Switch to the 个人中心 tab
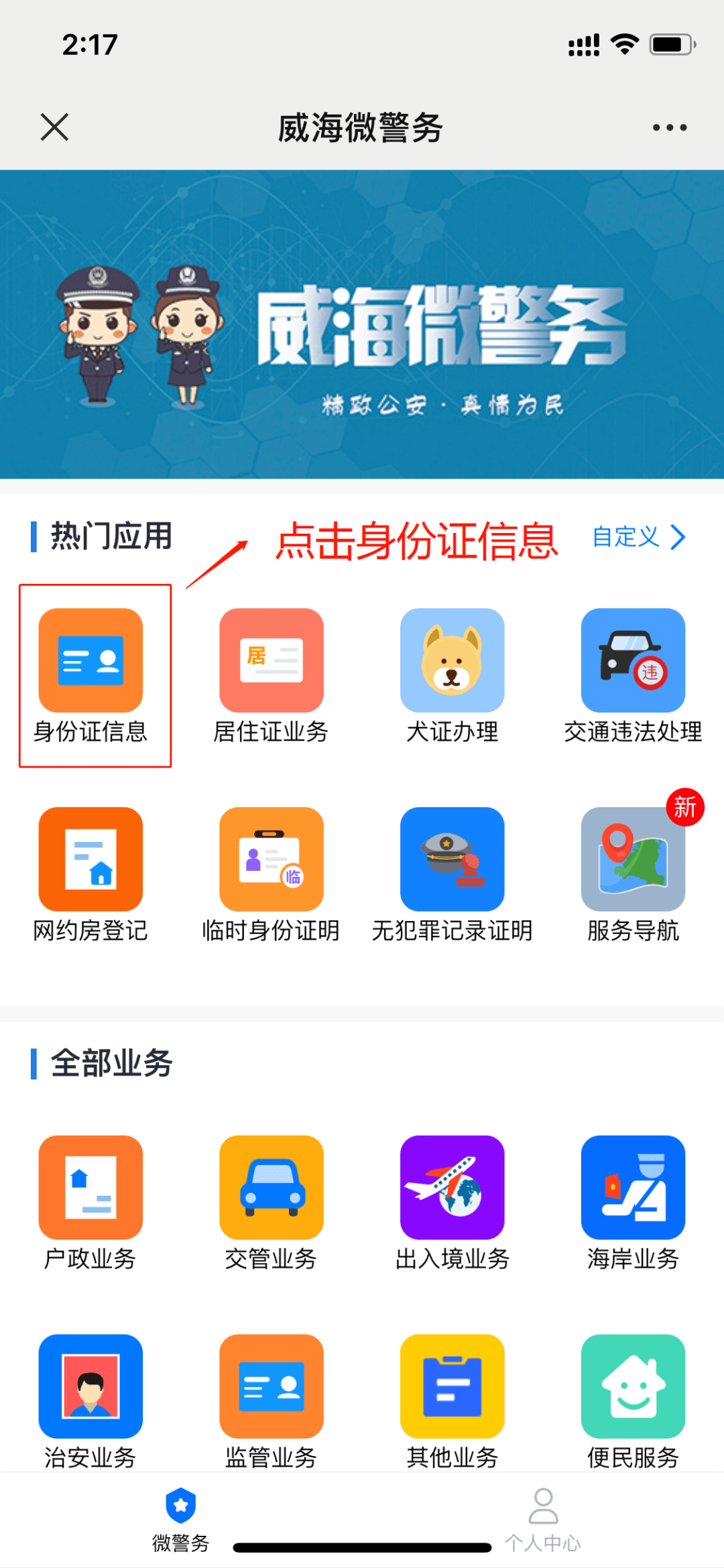 pyautogui.click(x=543, y=1517)
